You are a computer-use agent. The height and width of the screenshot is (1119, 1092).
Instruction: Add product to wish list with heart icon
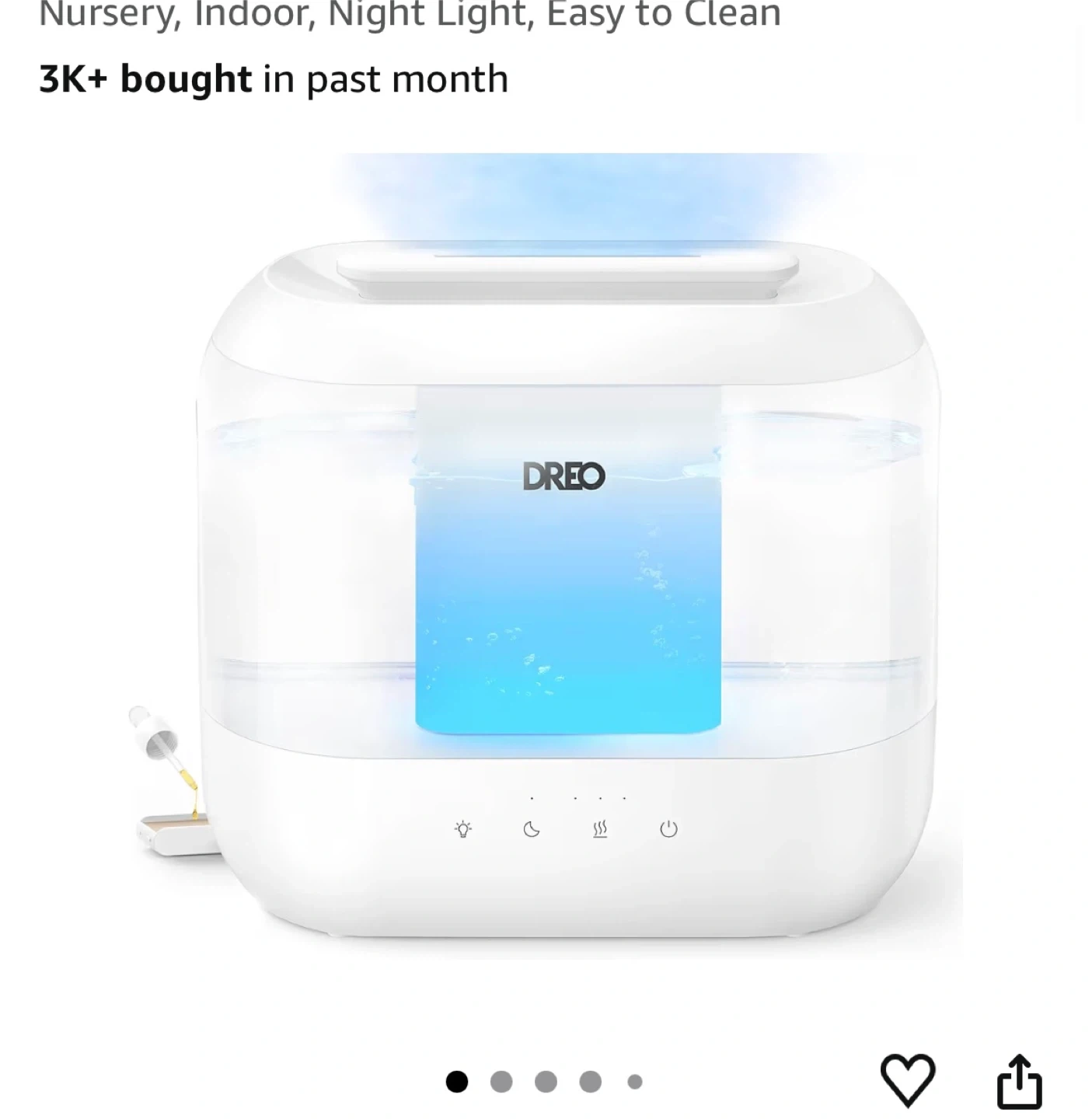(x=907, y=1080)
